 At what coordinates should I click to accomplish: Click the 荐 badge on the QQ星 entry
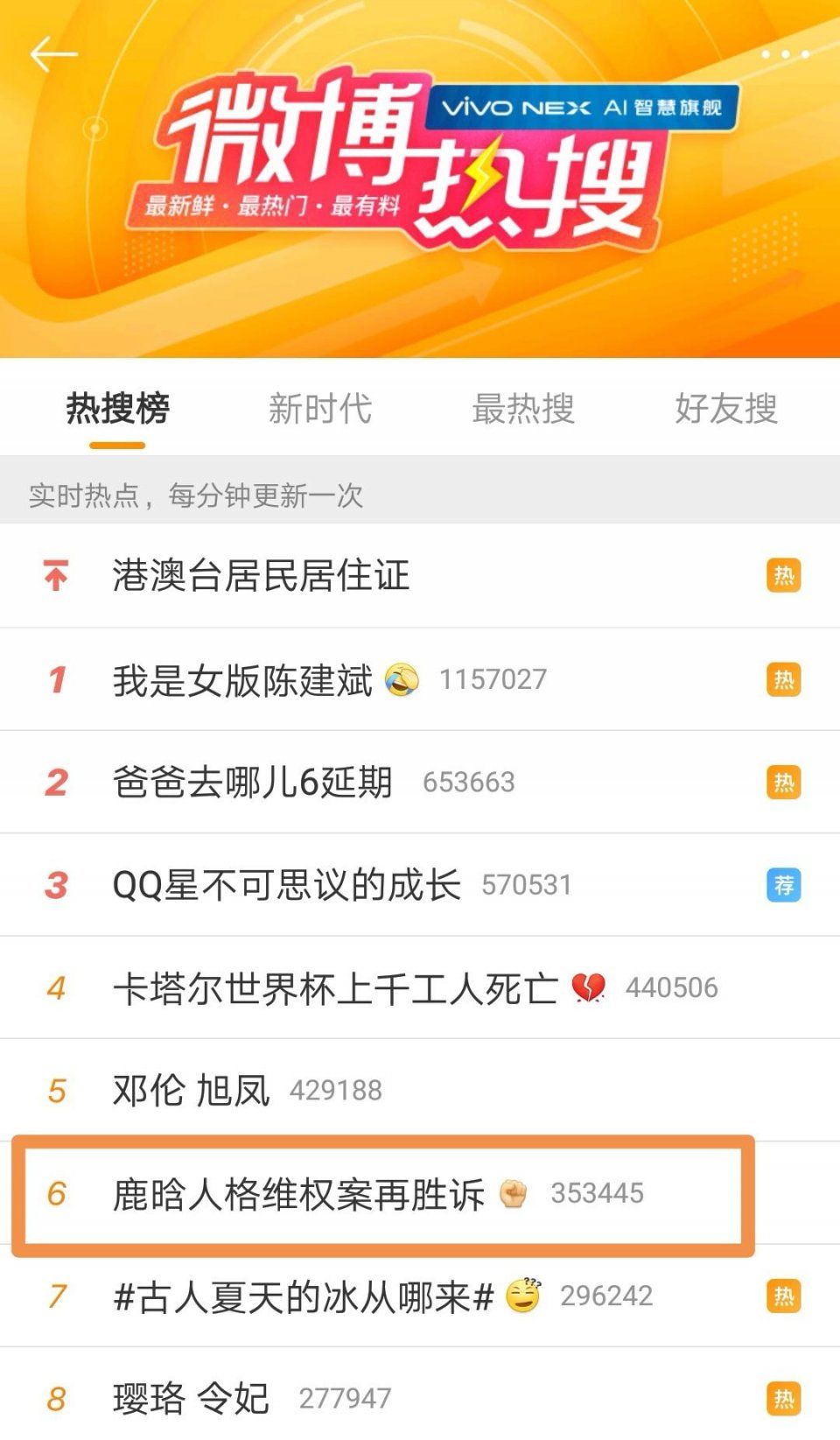tap(785, 885)
